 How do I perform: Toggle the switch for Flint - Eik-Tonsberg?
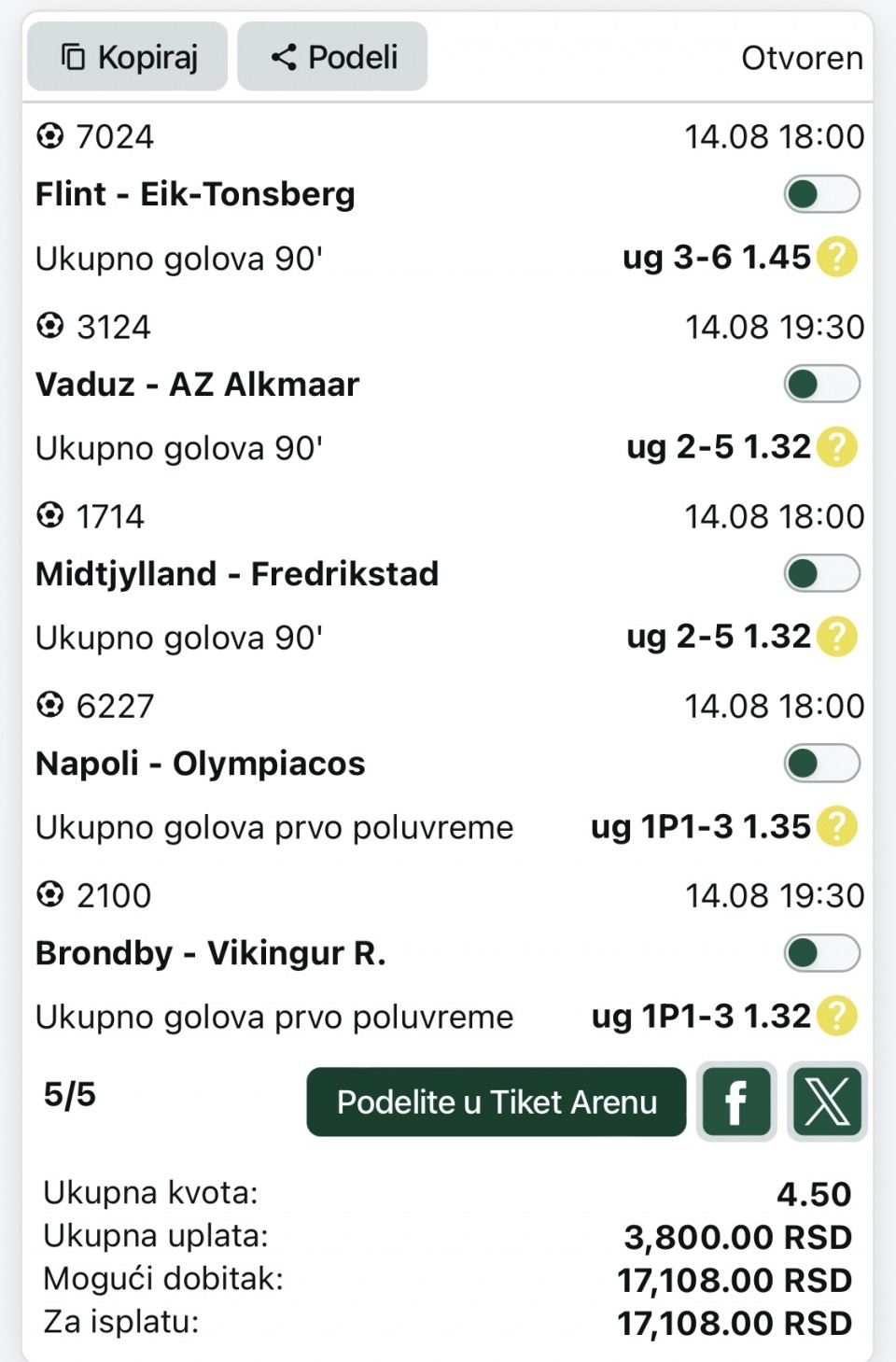[821, 194]
